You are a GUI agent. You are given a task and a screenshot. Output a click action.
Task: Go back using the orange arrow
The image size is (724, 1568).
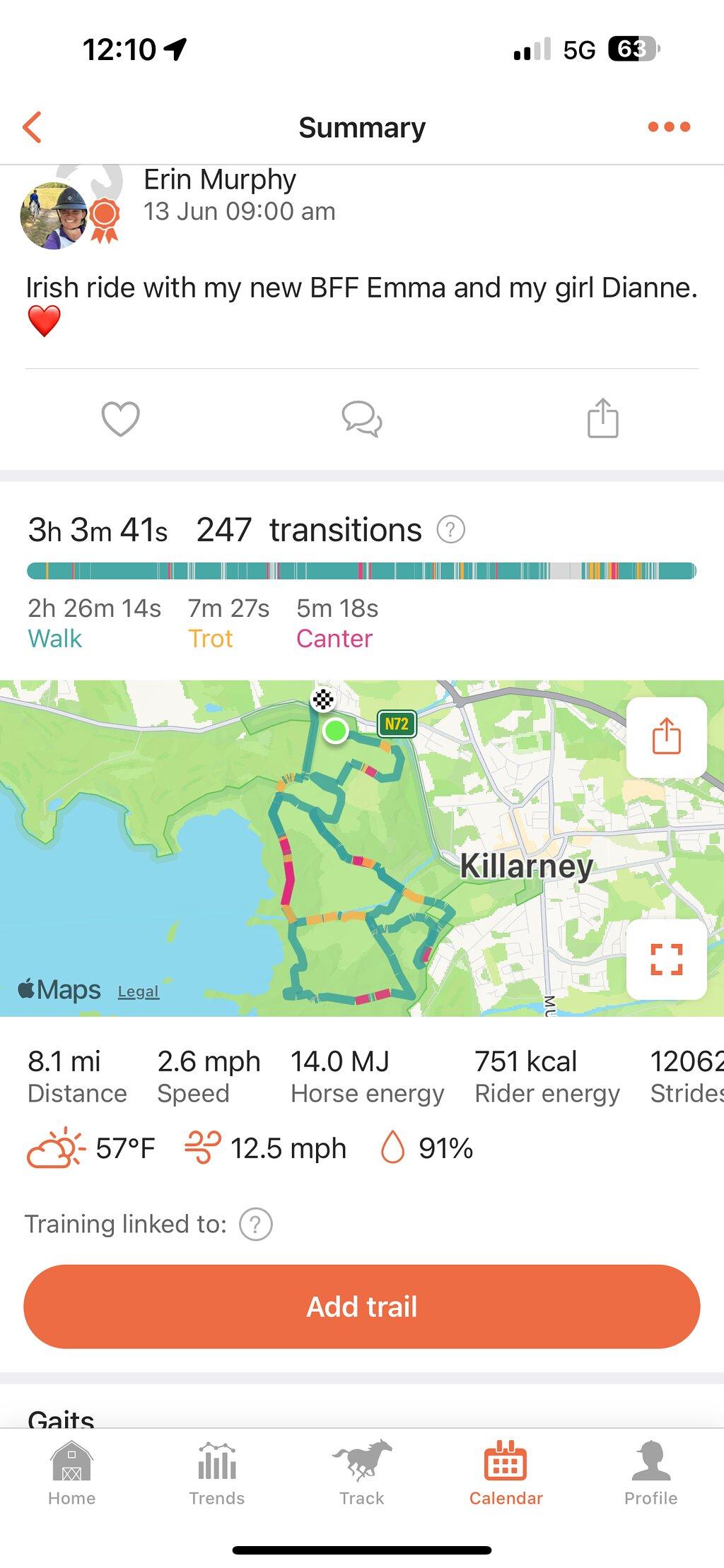pos(33,127)
